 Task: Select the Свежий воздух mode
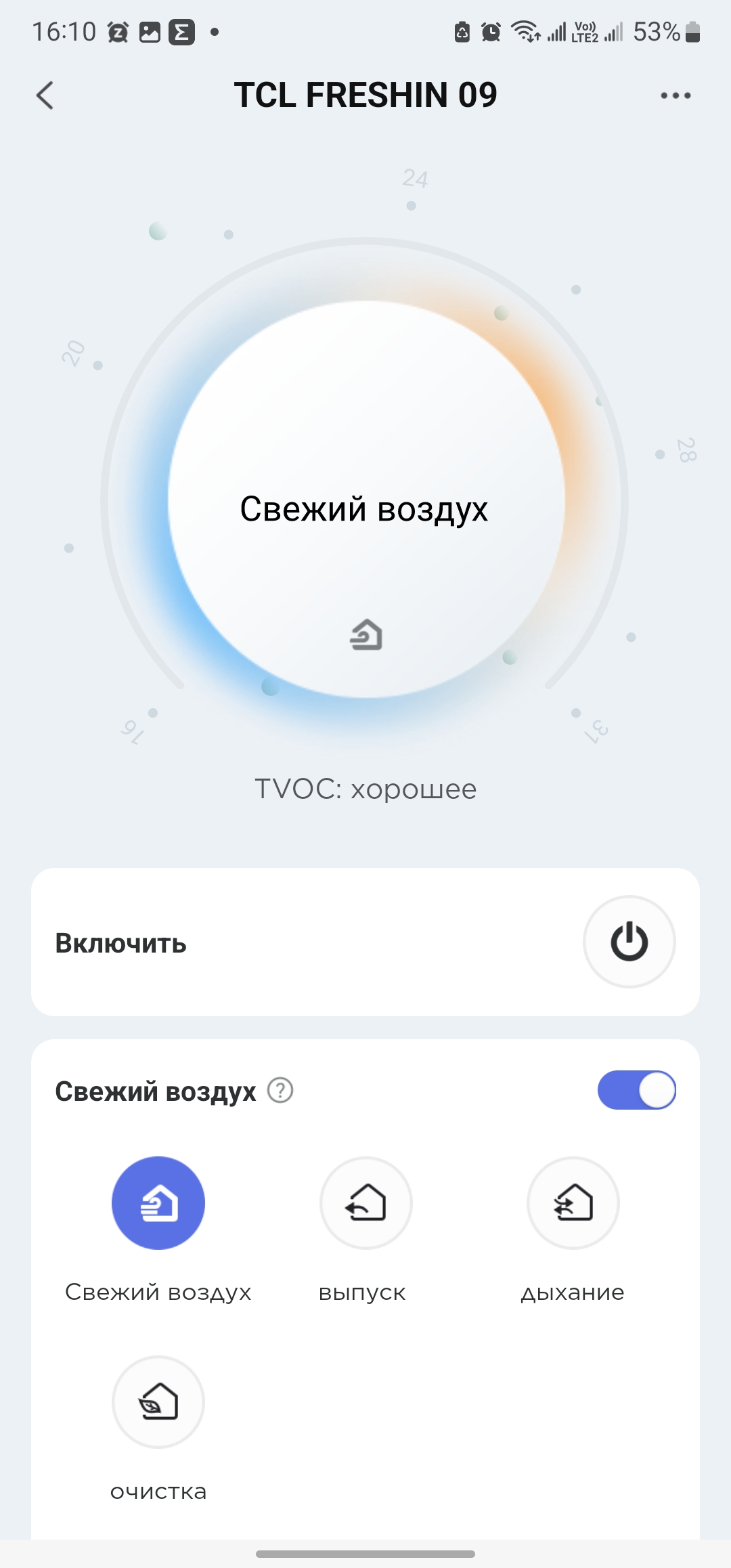158,1203
